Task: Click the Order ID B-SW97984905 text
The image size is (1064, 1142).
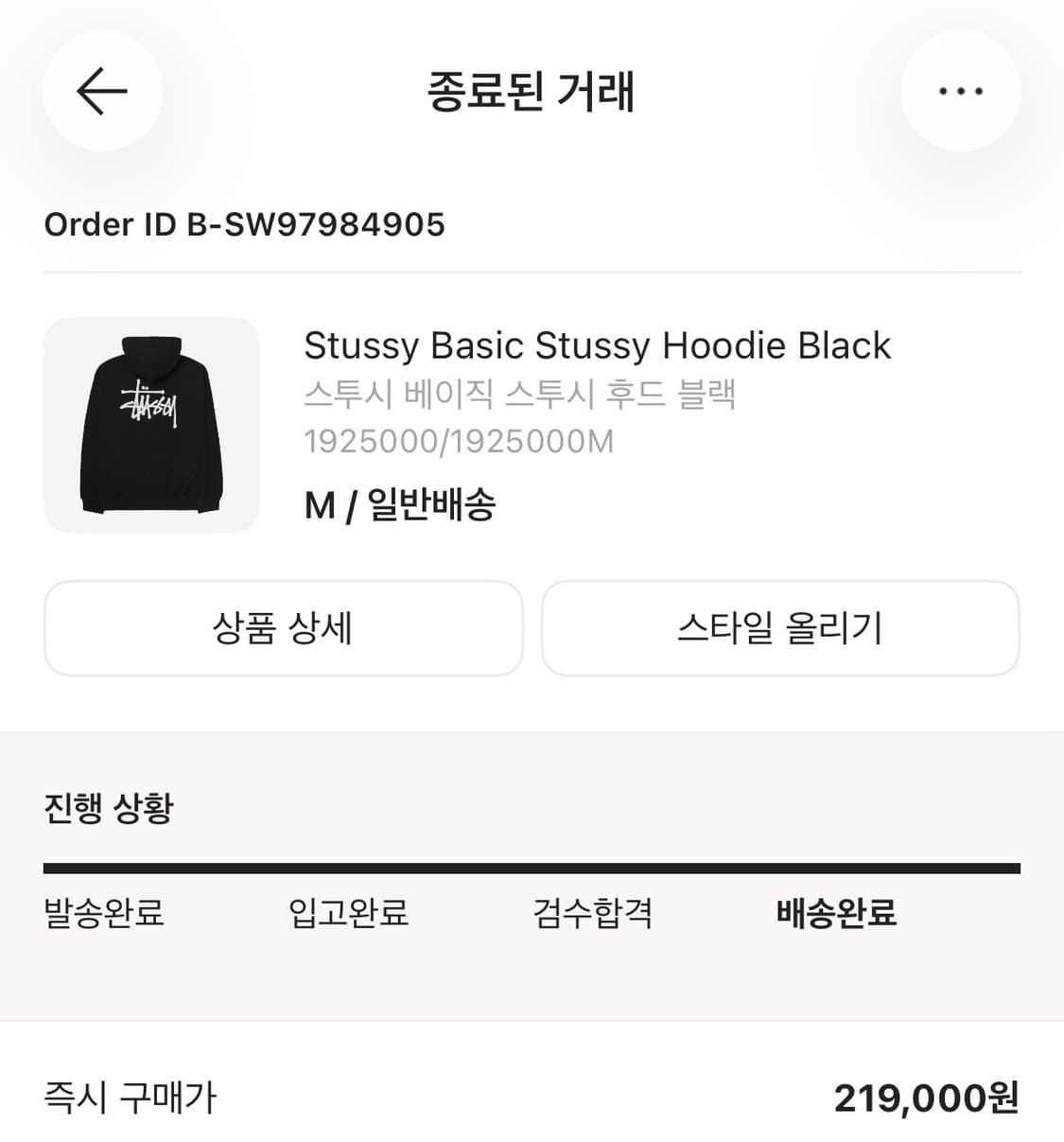Action: pos(245,224)
